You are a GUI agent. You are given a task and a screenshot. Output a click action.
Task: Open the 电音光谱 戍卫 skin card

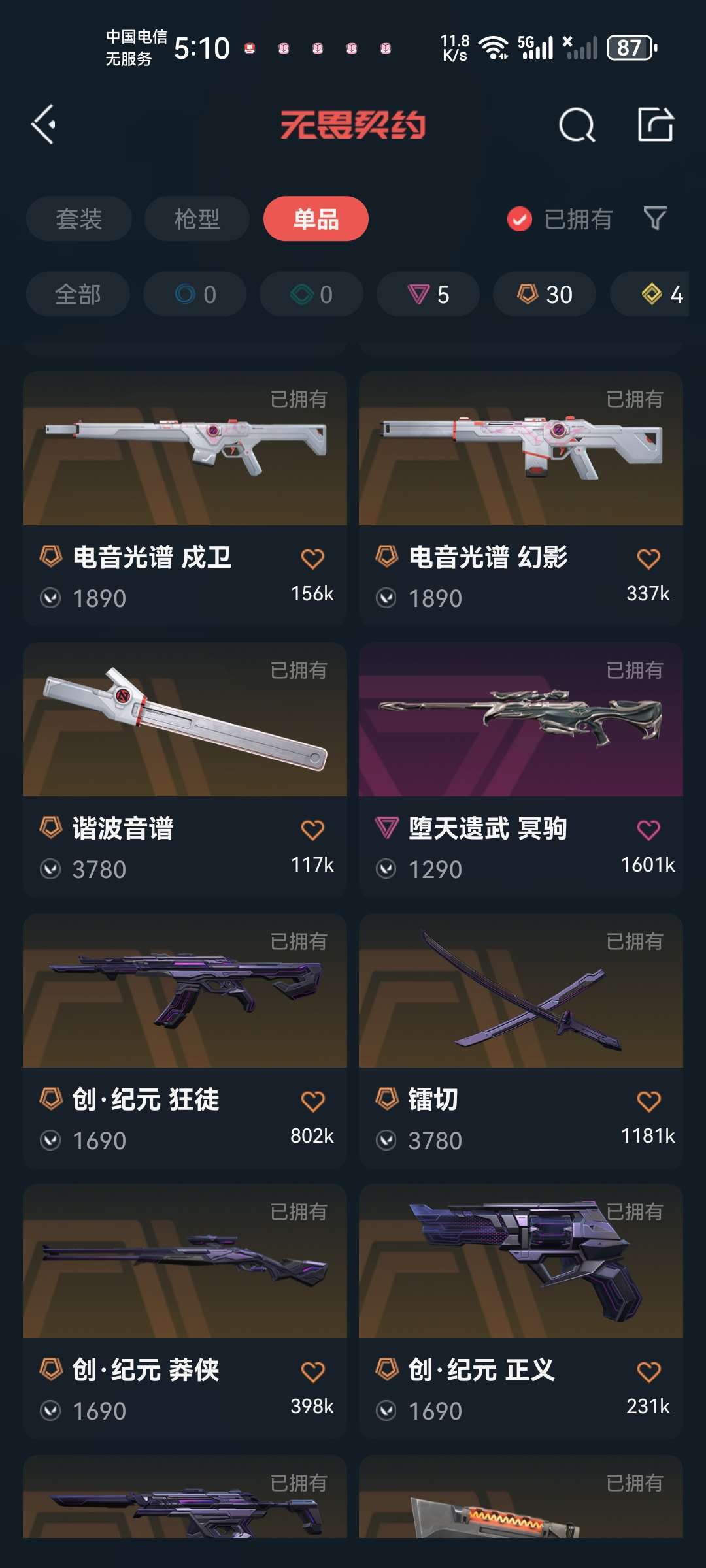tap(185, 498)
